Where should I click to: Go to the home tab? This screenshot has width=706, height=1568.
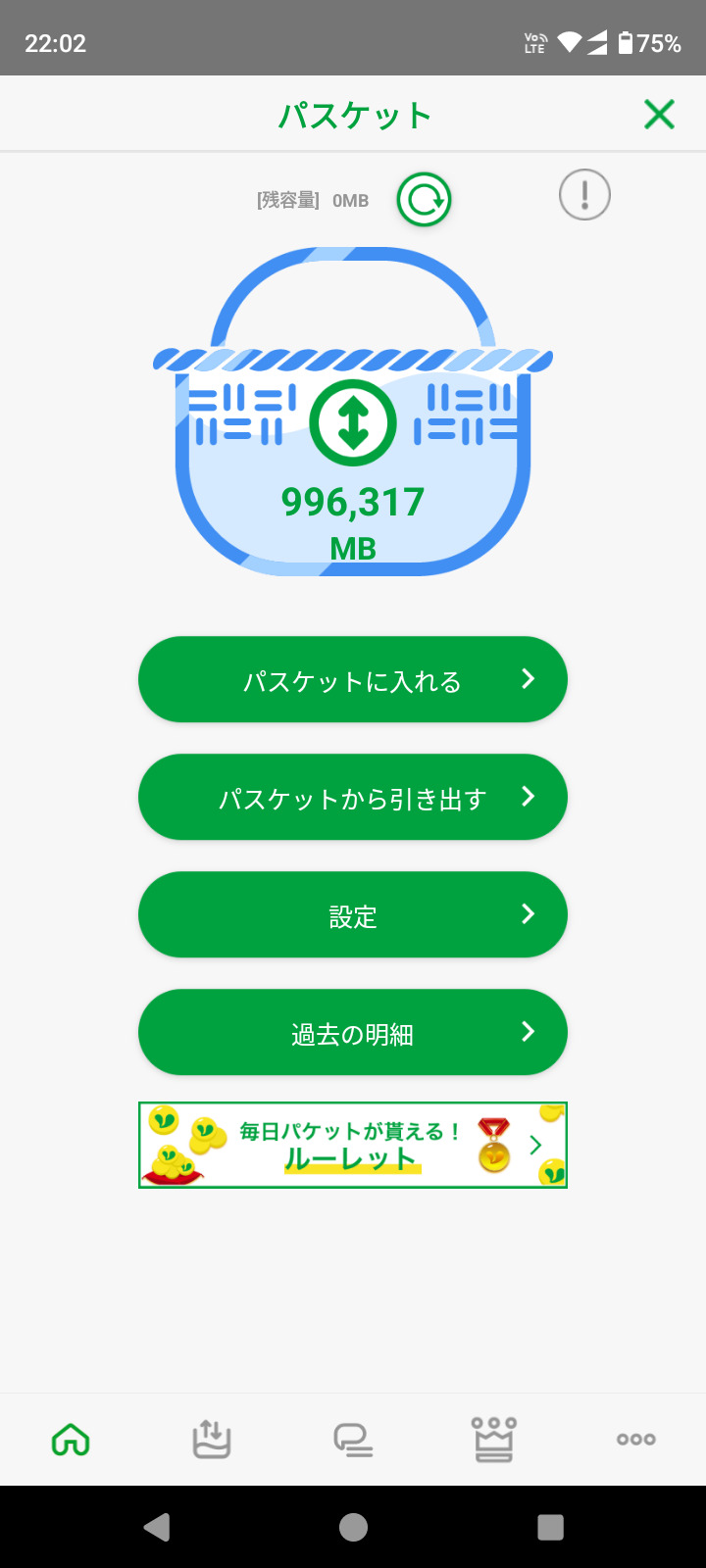tap(71, 1440)
